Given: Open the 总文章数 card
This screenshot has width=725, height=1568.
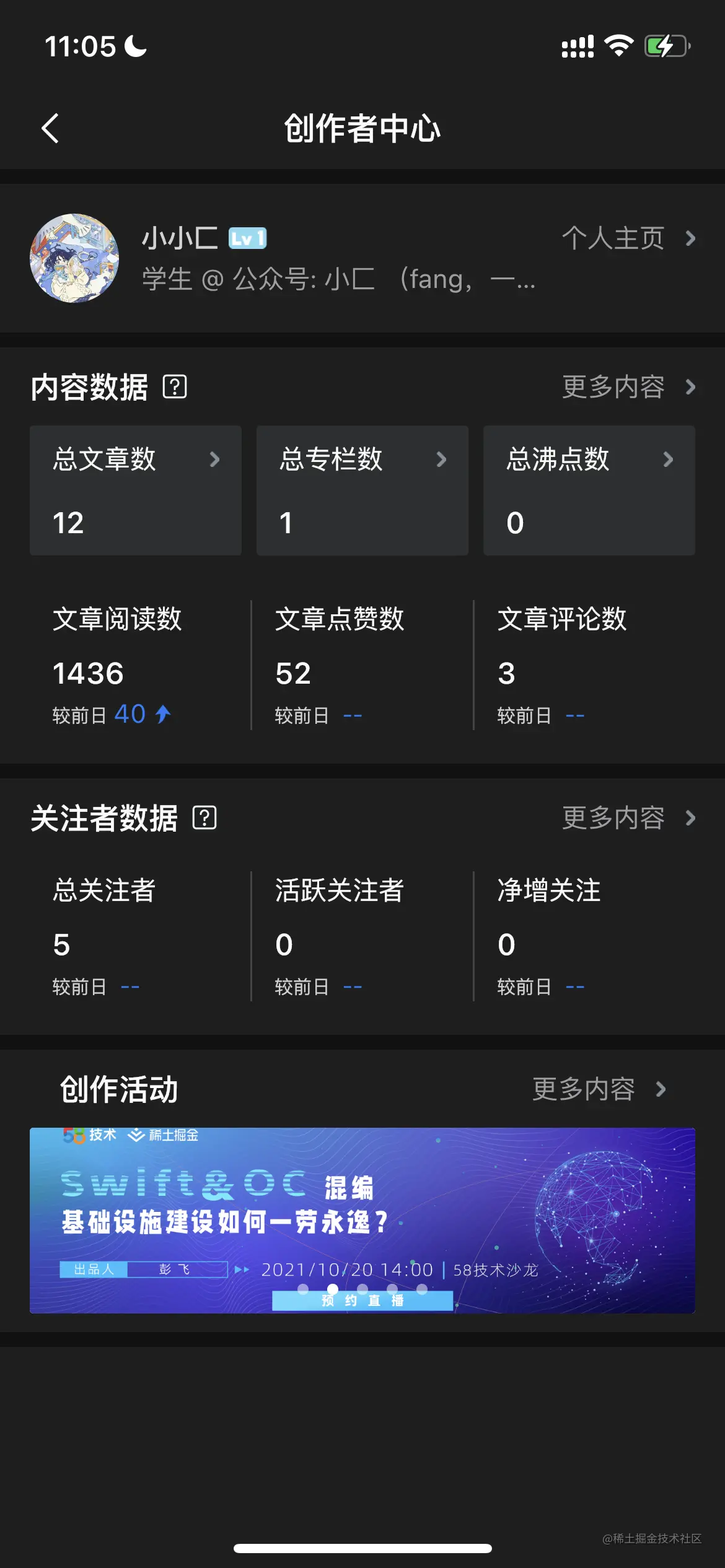Looking at the screenshot, I should pos(136,490).
